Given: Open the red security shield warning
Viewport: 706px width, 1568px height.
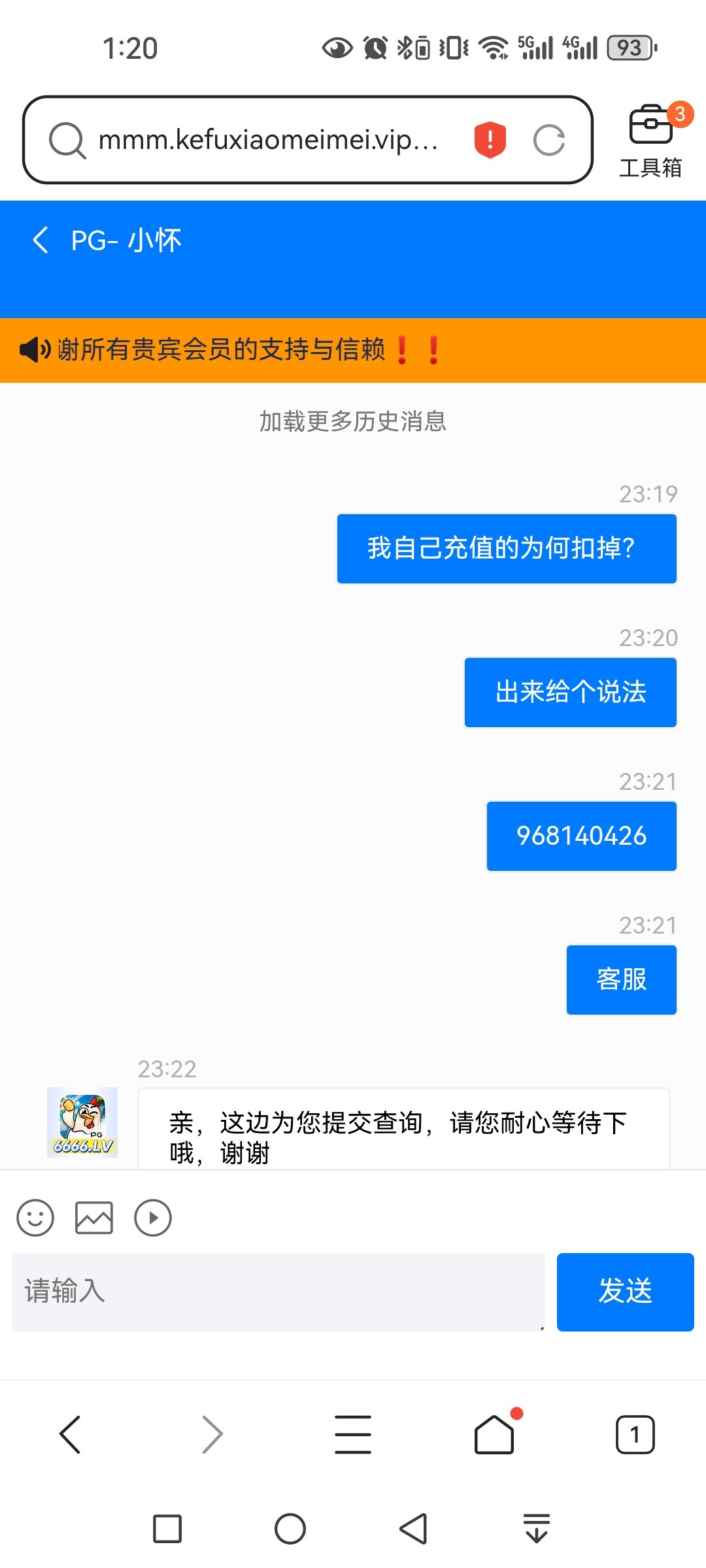Looking at the screenshot, I should [x=490, y=140].
